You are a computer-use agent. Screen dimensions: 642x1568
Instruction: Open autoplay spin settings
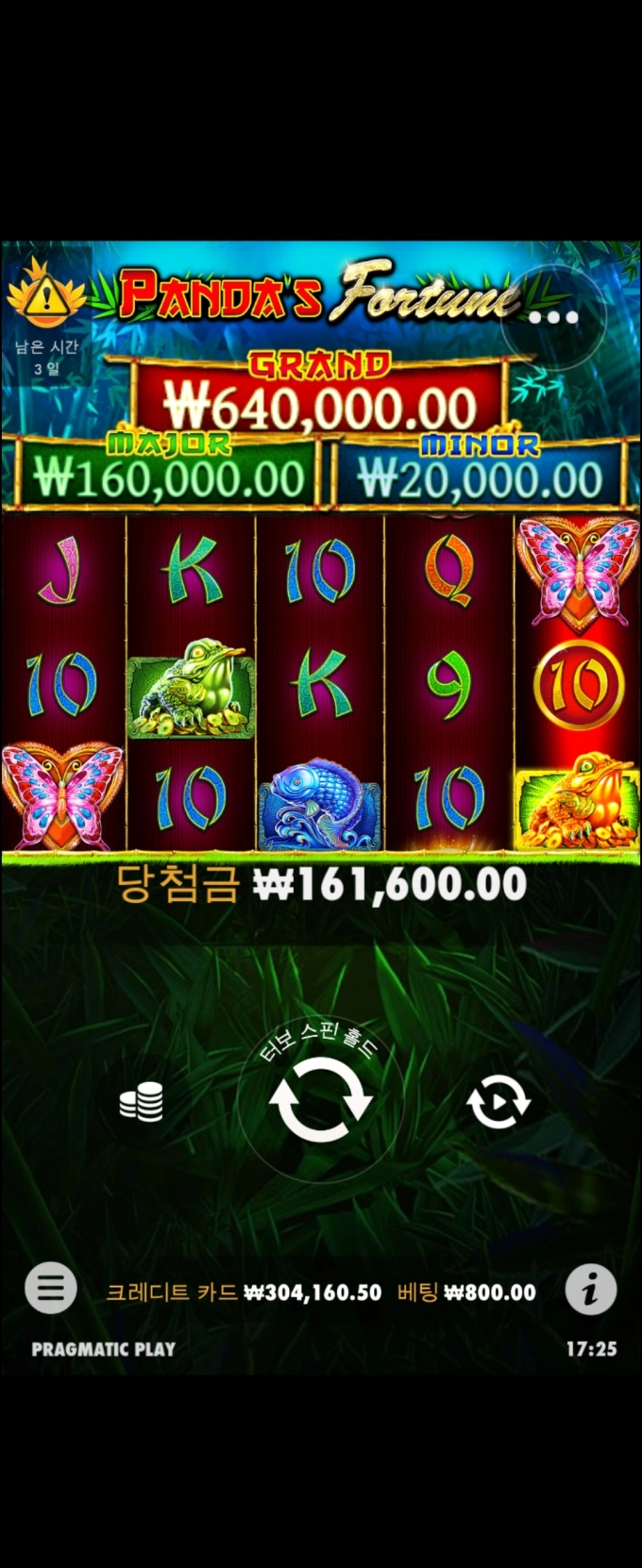(498, 1101)
